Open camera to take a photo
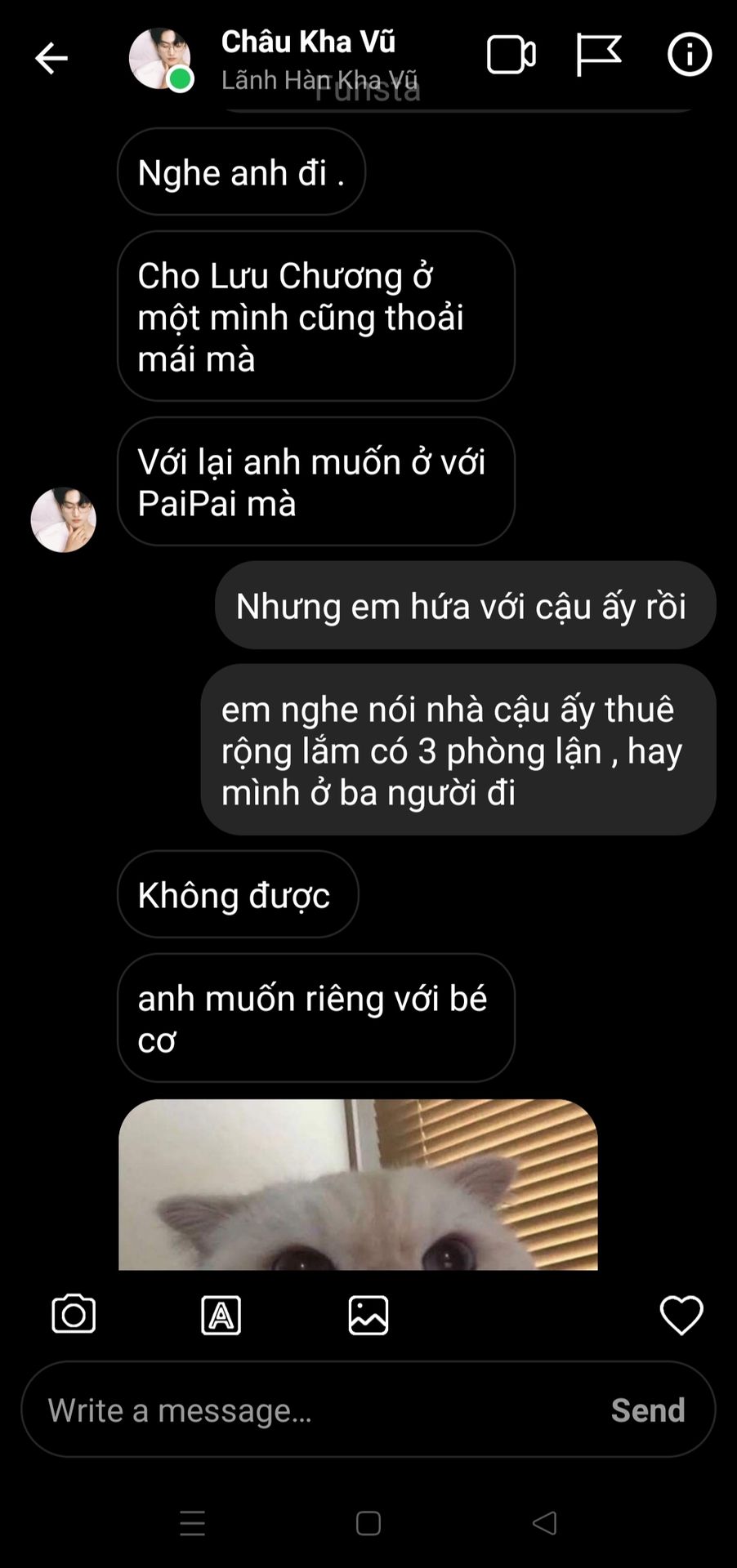 pos(74,1315)
